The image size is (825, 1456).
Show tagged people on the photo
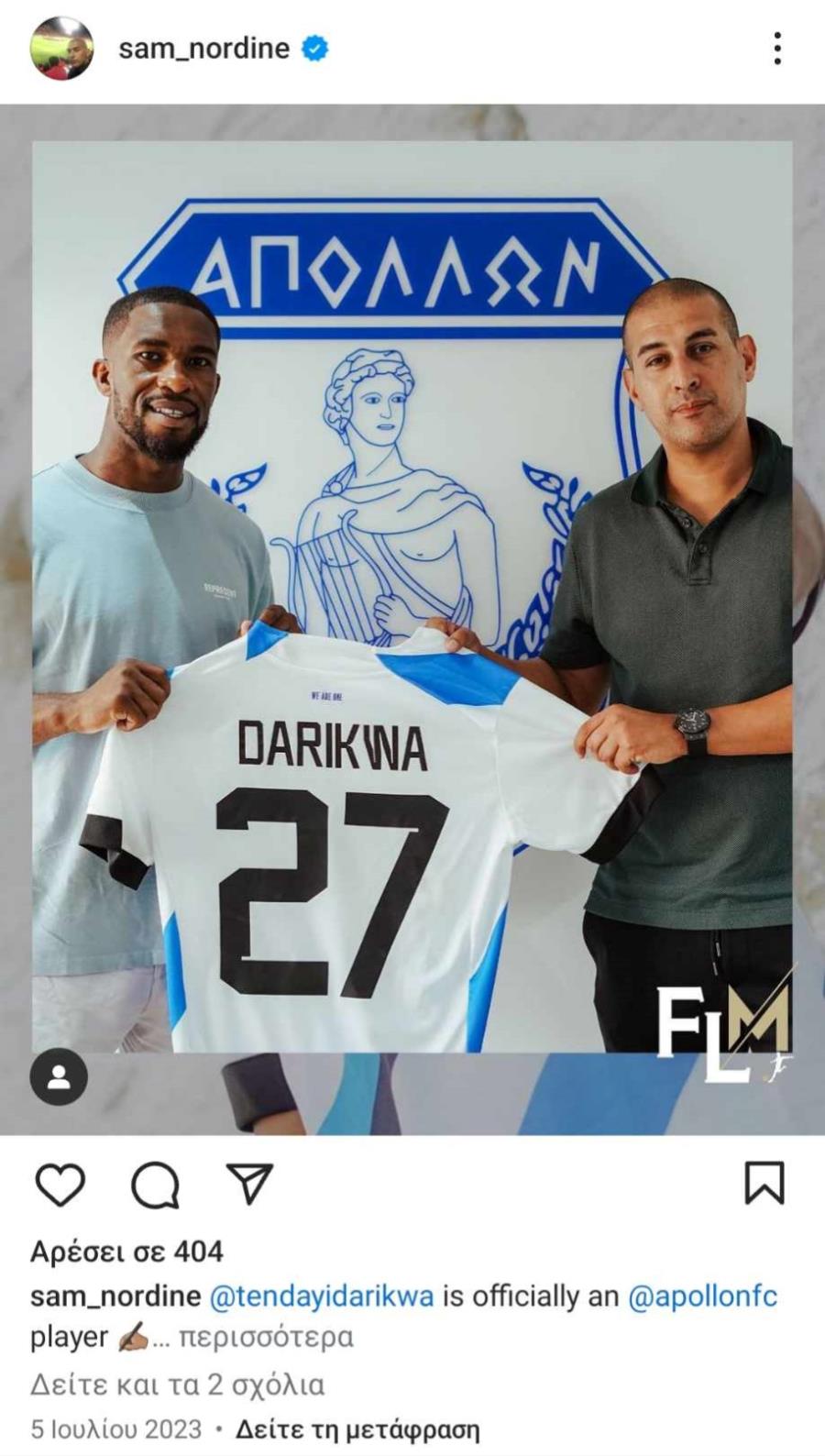[x=59, y=1077]
